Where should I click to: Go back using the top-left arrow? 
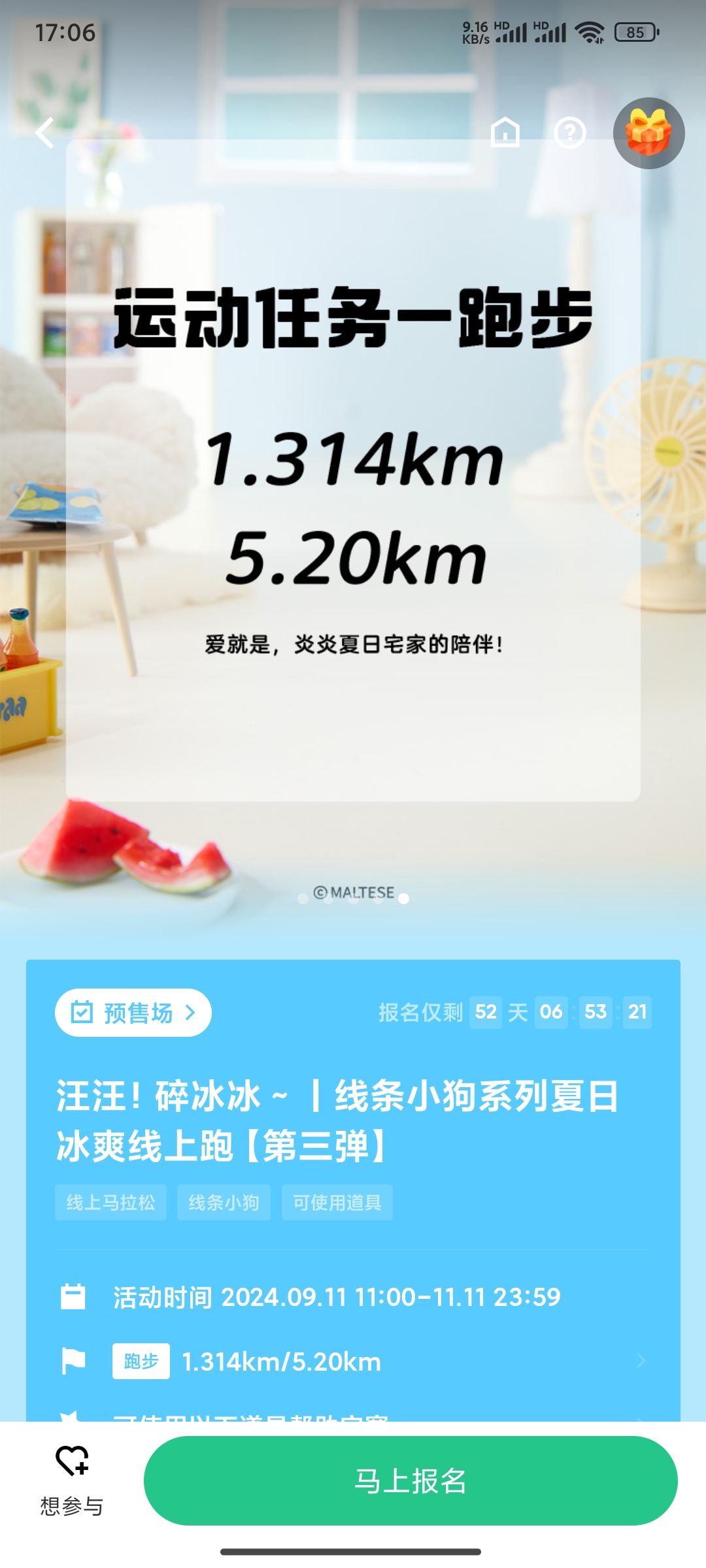pyautogui.click(x=44, y=133)
